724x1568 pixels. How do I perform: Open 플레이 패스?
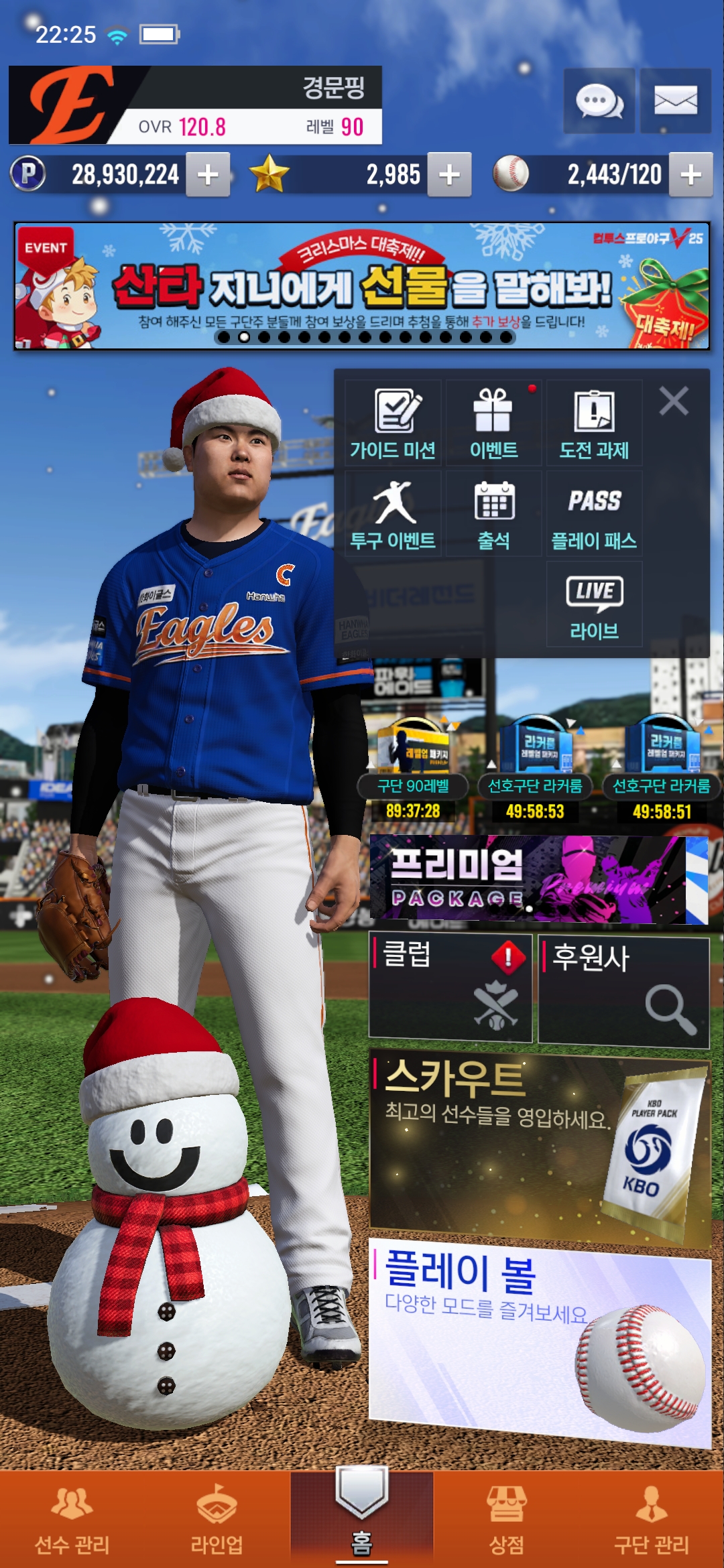[594, 514]
